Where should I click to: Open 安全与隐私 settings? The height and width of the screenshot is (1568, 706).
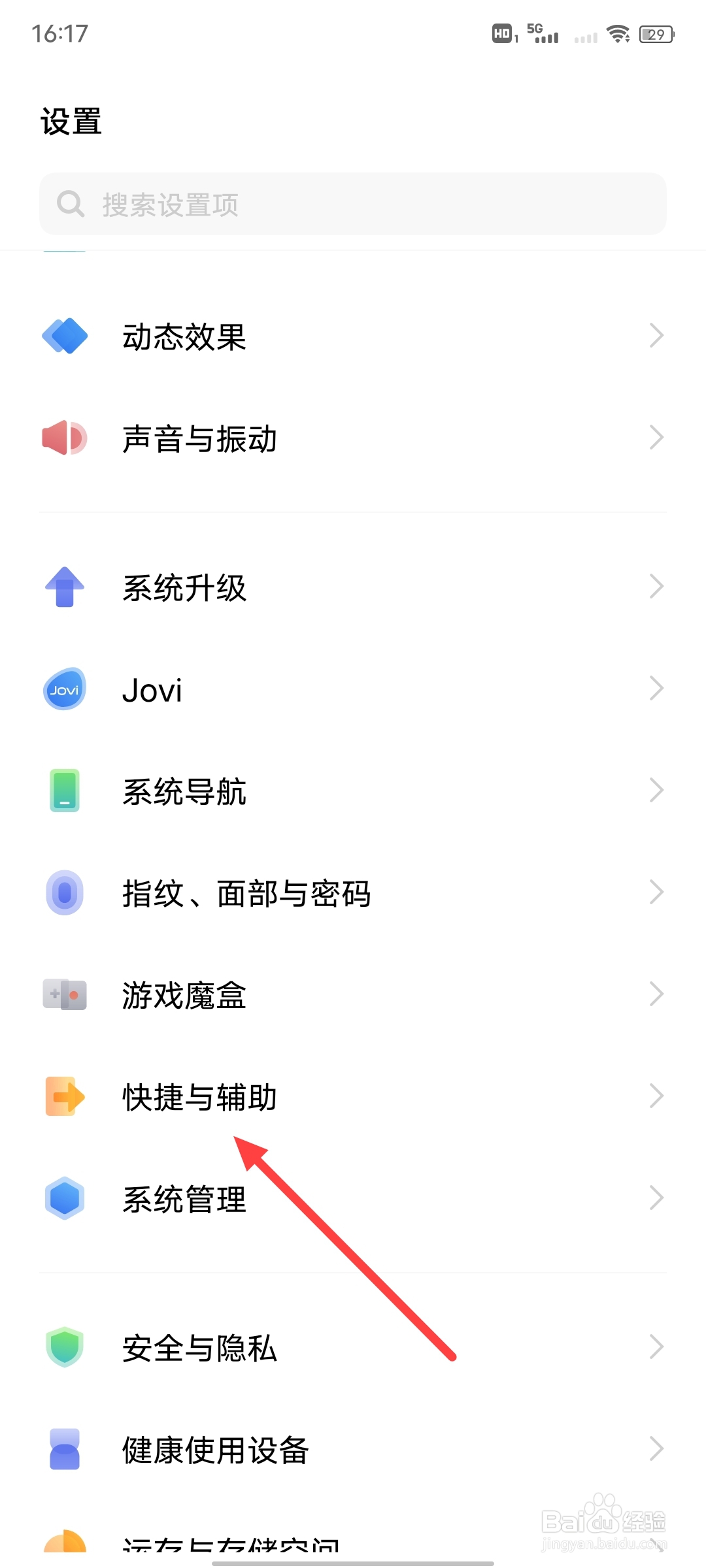[x=353, y=1348]
